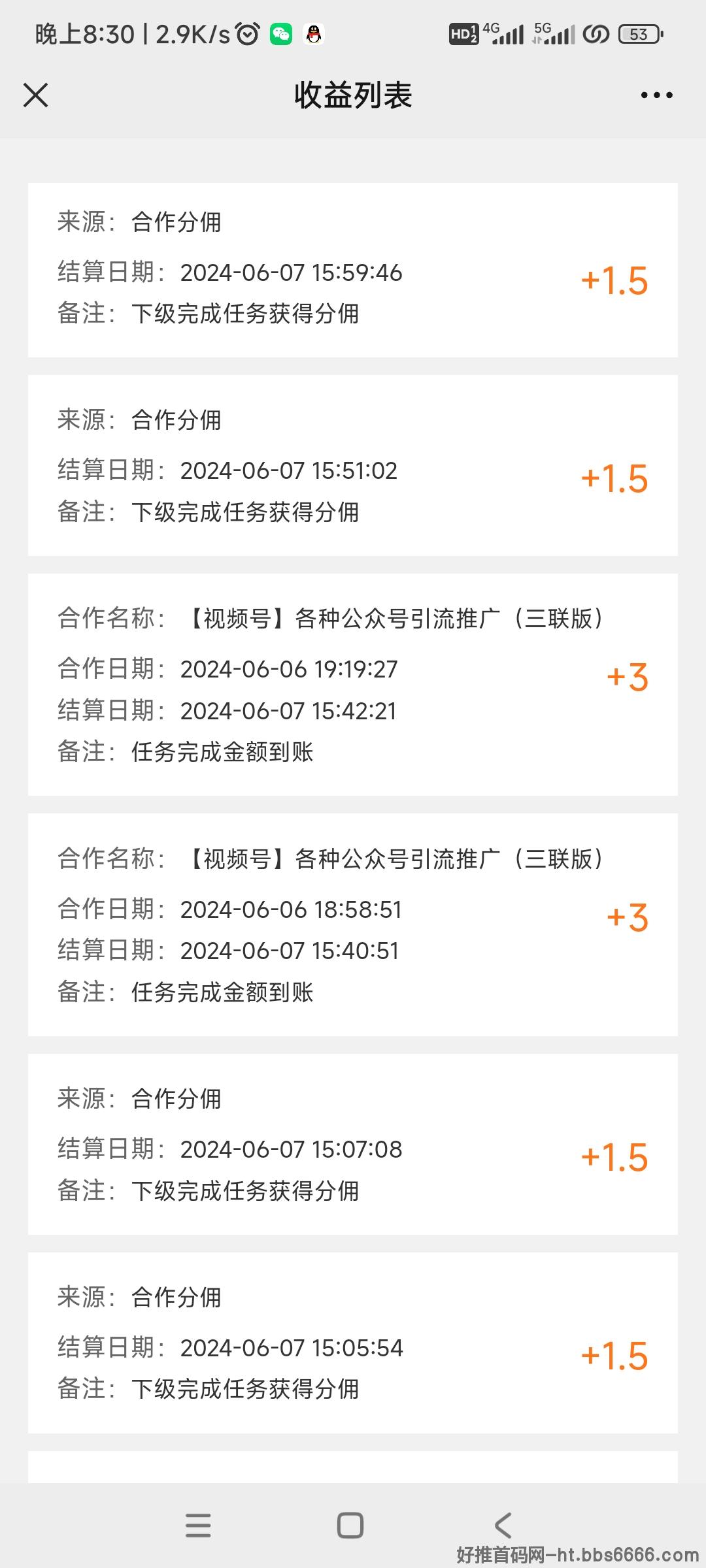Screen dimensions: 706x1568
Task: Go back with the system back button
Action: 503,1526
